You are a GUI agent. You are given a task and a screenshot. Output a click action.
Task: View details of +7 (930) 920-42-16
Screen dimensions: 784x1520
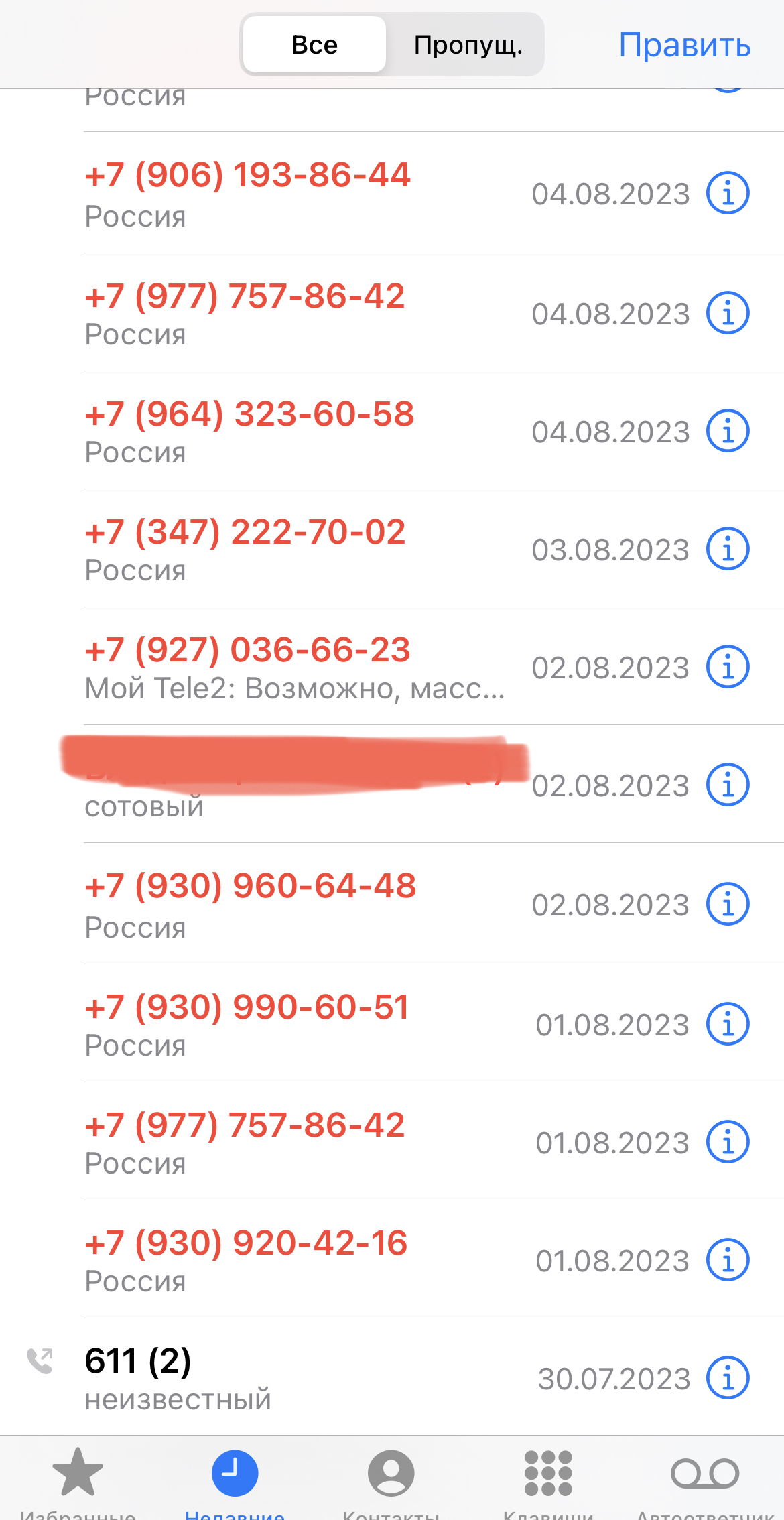[x=728, y=1260]
